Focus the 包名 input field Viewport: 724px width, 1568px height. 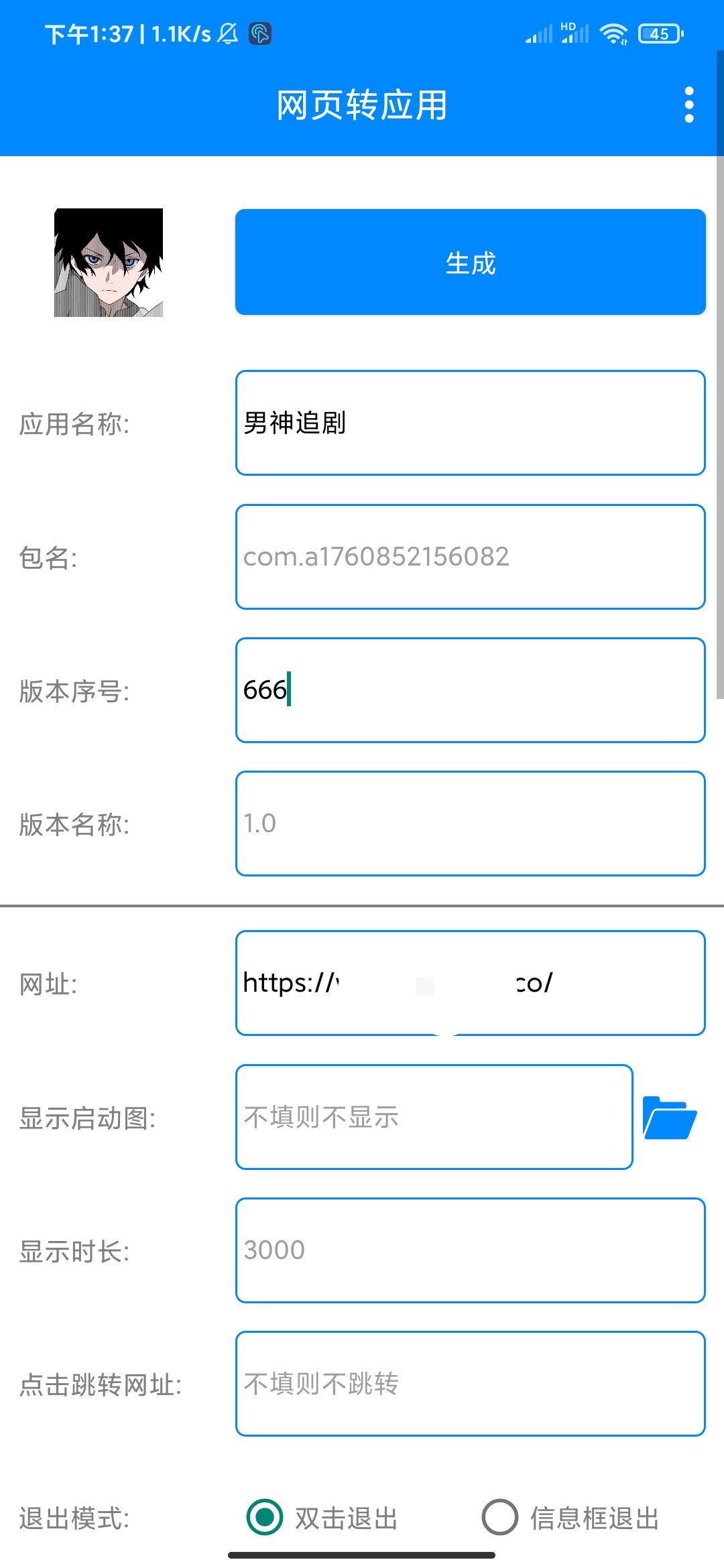click(x=470, y=557)
